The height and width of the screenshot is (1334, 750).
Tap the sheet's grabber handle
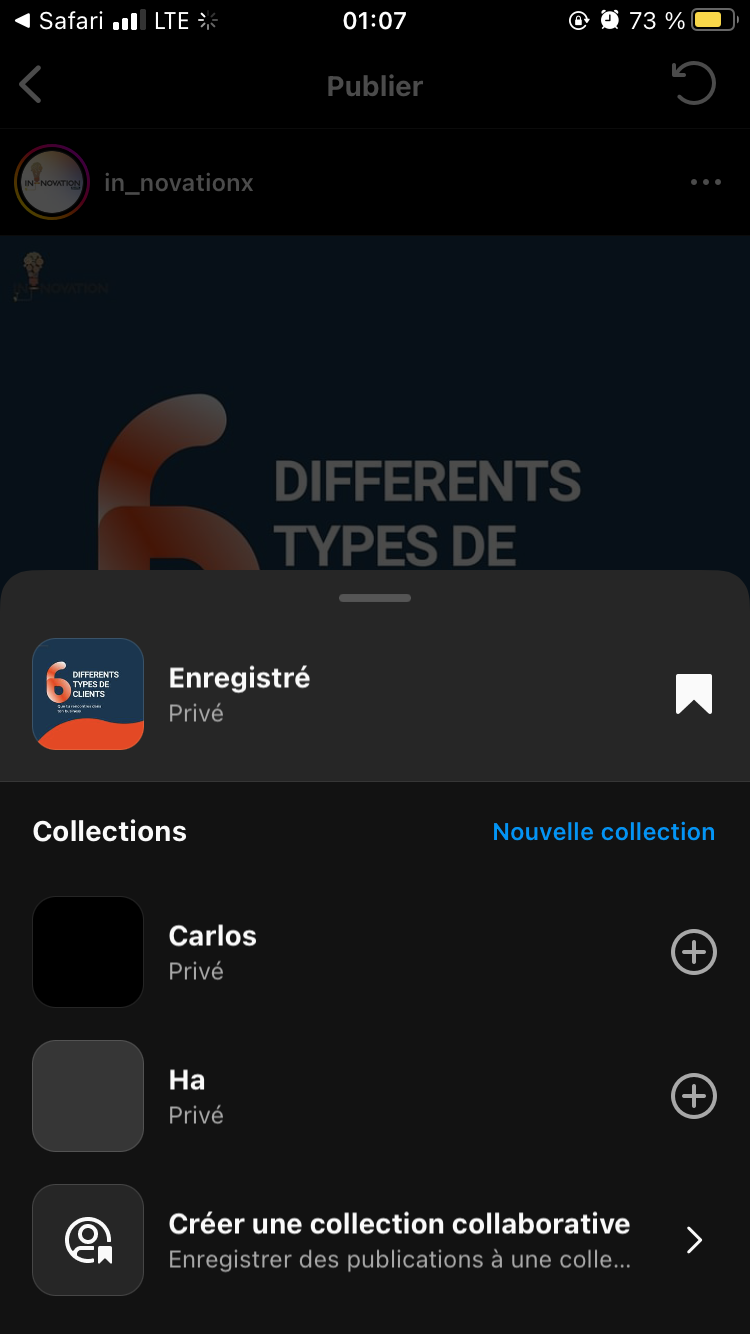(375, 598)
